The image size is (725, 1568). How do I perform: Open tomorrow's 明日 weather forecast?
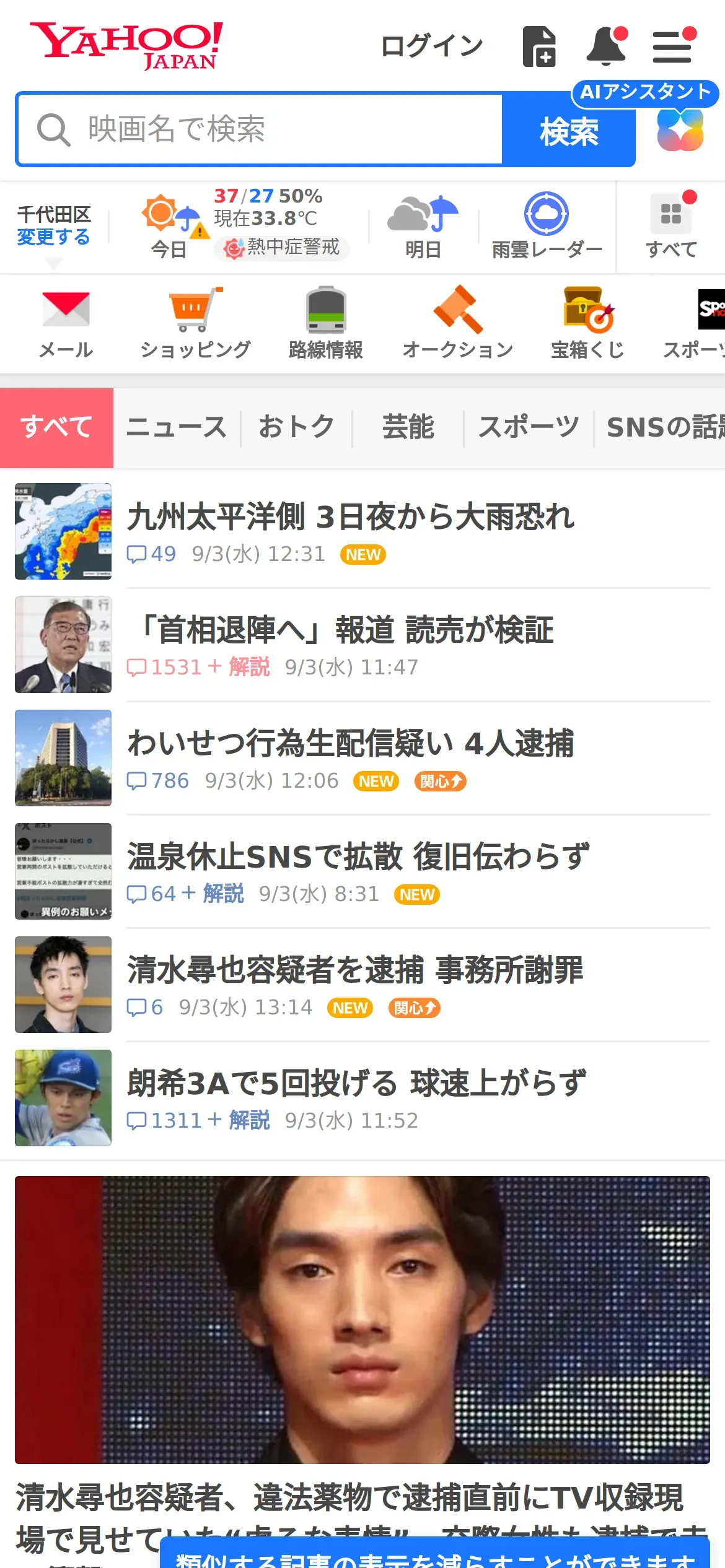(x=423, y=227)
